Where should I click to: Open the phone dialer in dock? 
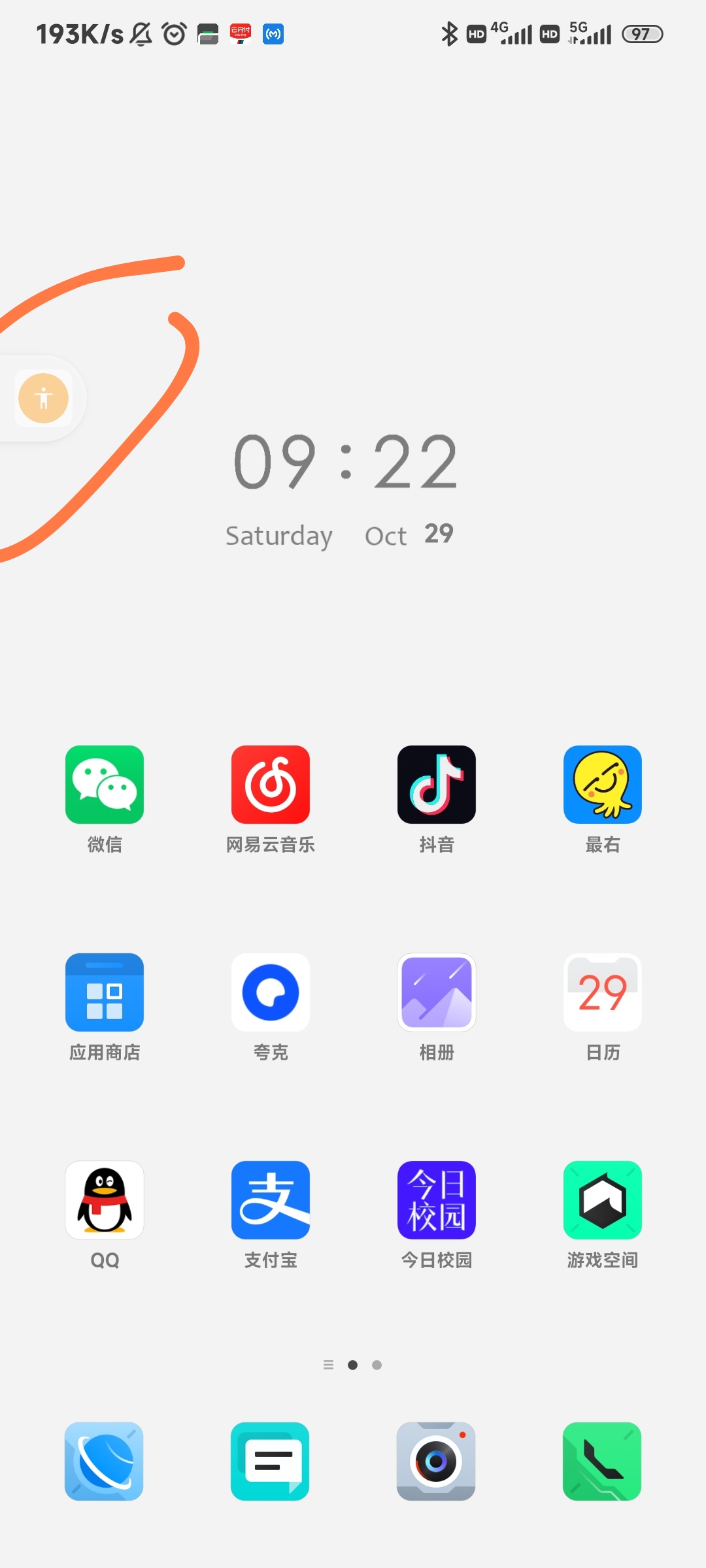click(x=602, y=1461)
